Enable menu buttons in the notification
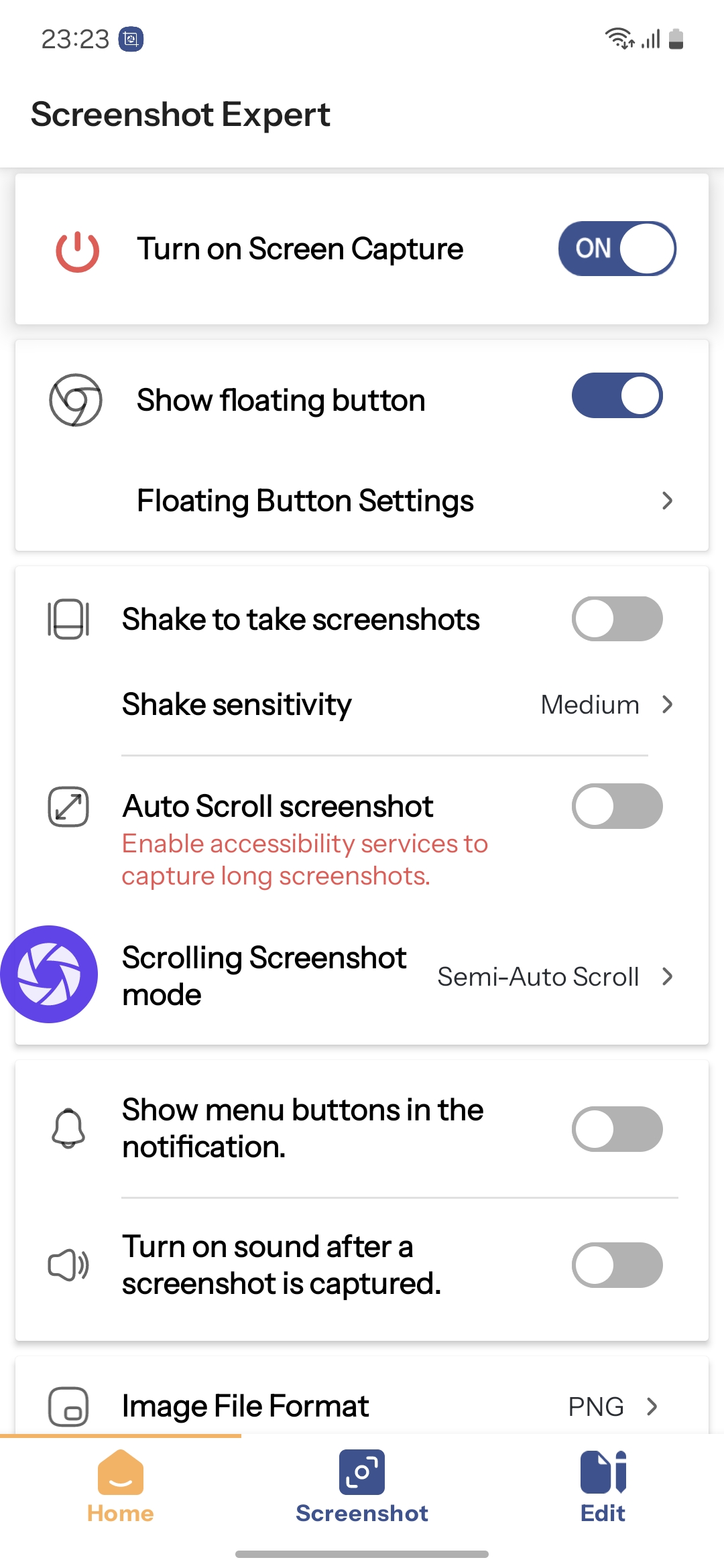The image size is (724, 1568). 617,1129
